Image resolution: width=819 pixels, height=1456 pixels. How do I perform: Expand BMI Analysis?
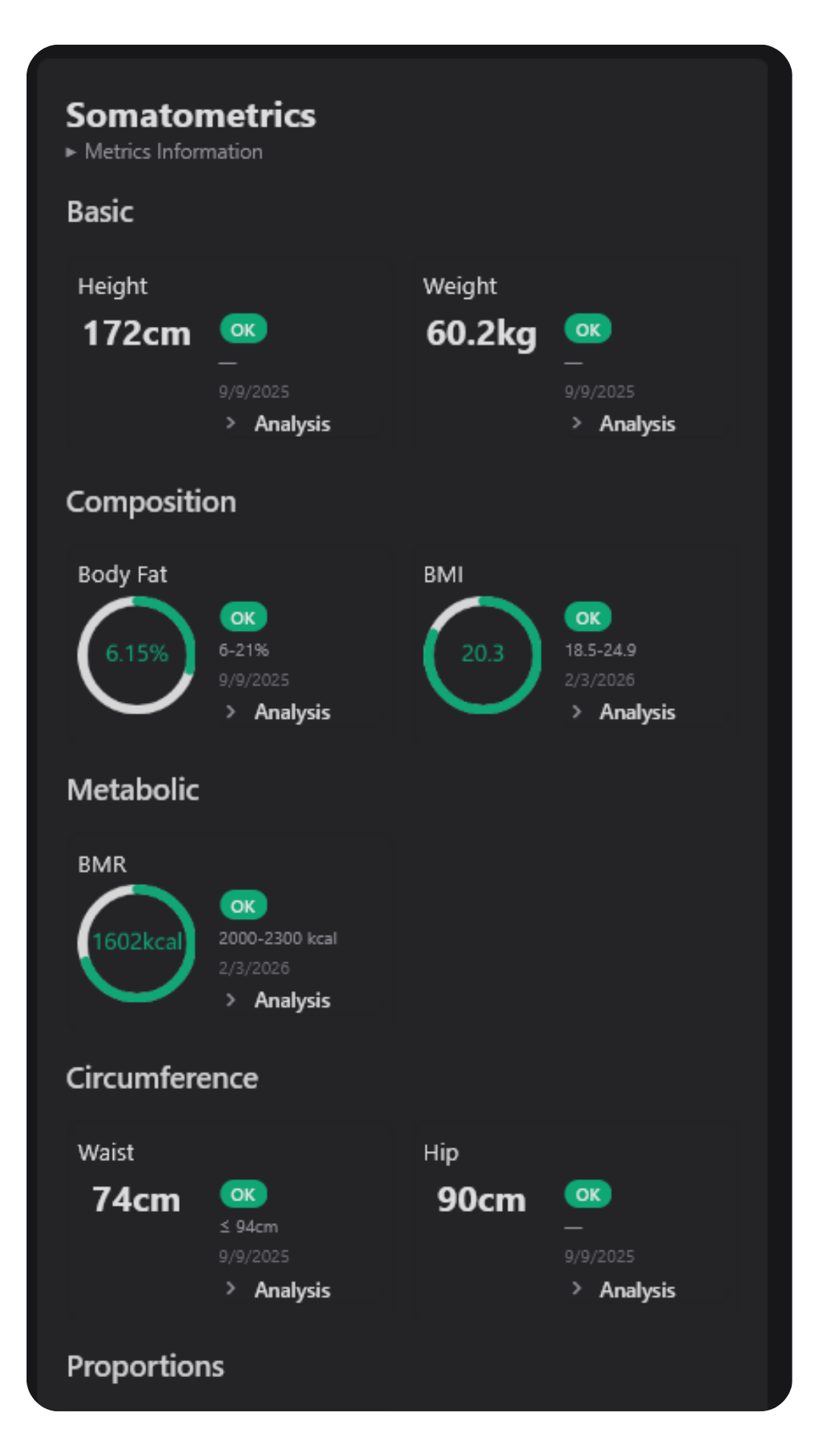[623, 712]
